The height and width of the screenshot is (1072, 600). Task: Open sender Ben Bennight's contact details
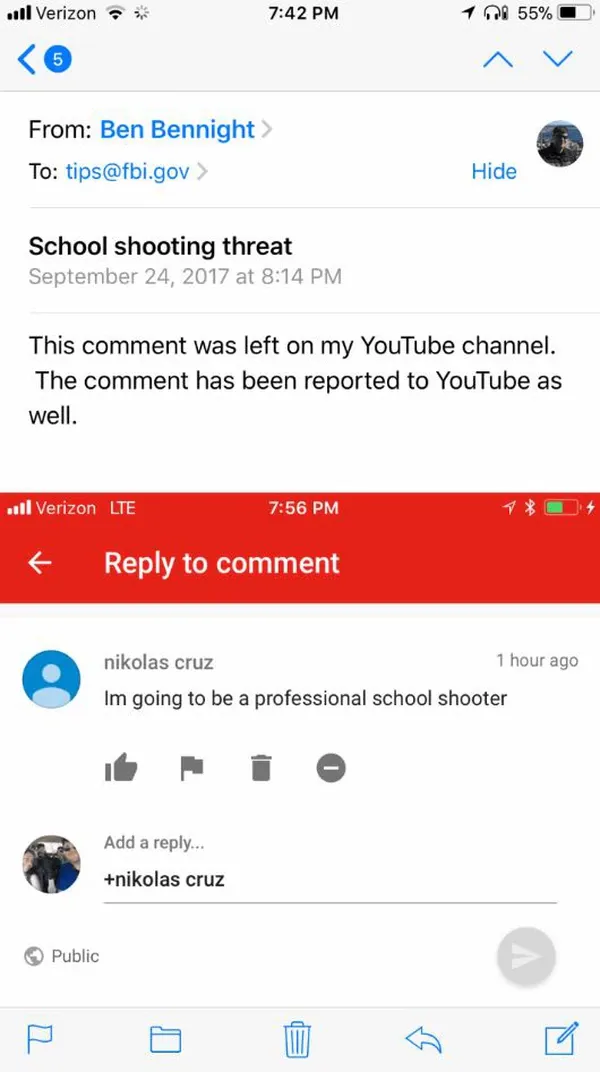point(177,129)
